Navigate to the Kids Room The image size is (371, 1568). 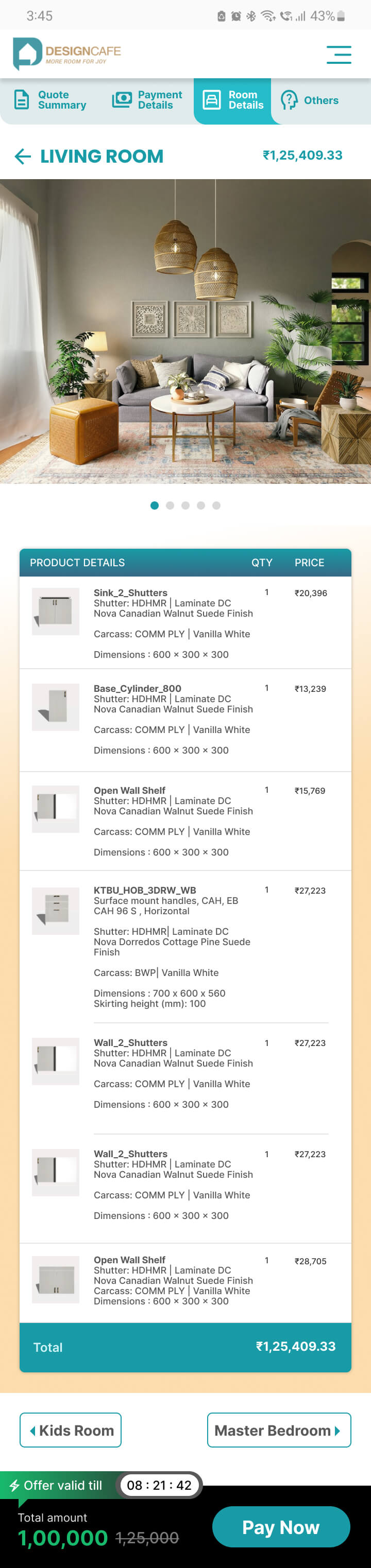(71, 1430)
